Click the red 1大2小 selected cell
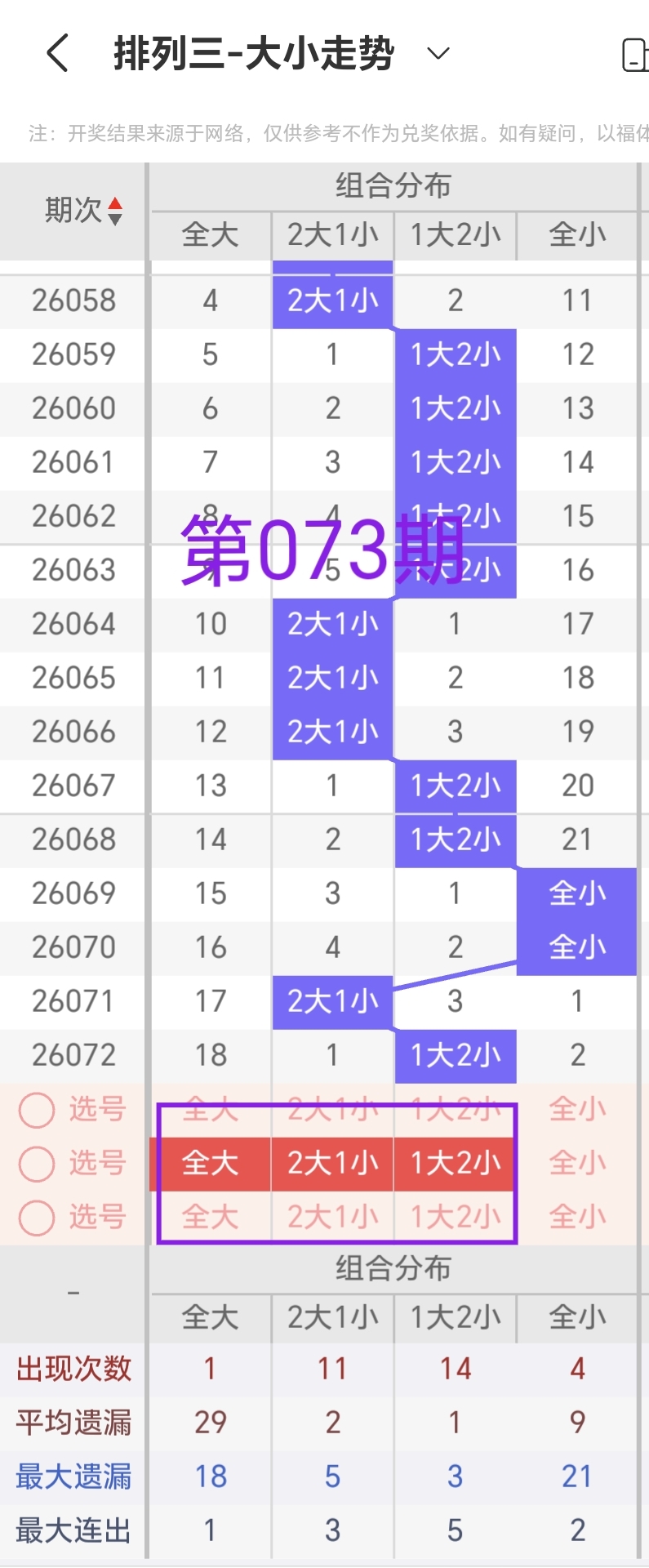649x1568 pixels. point(455,1163)
